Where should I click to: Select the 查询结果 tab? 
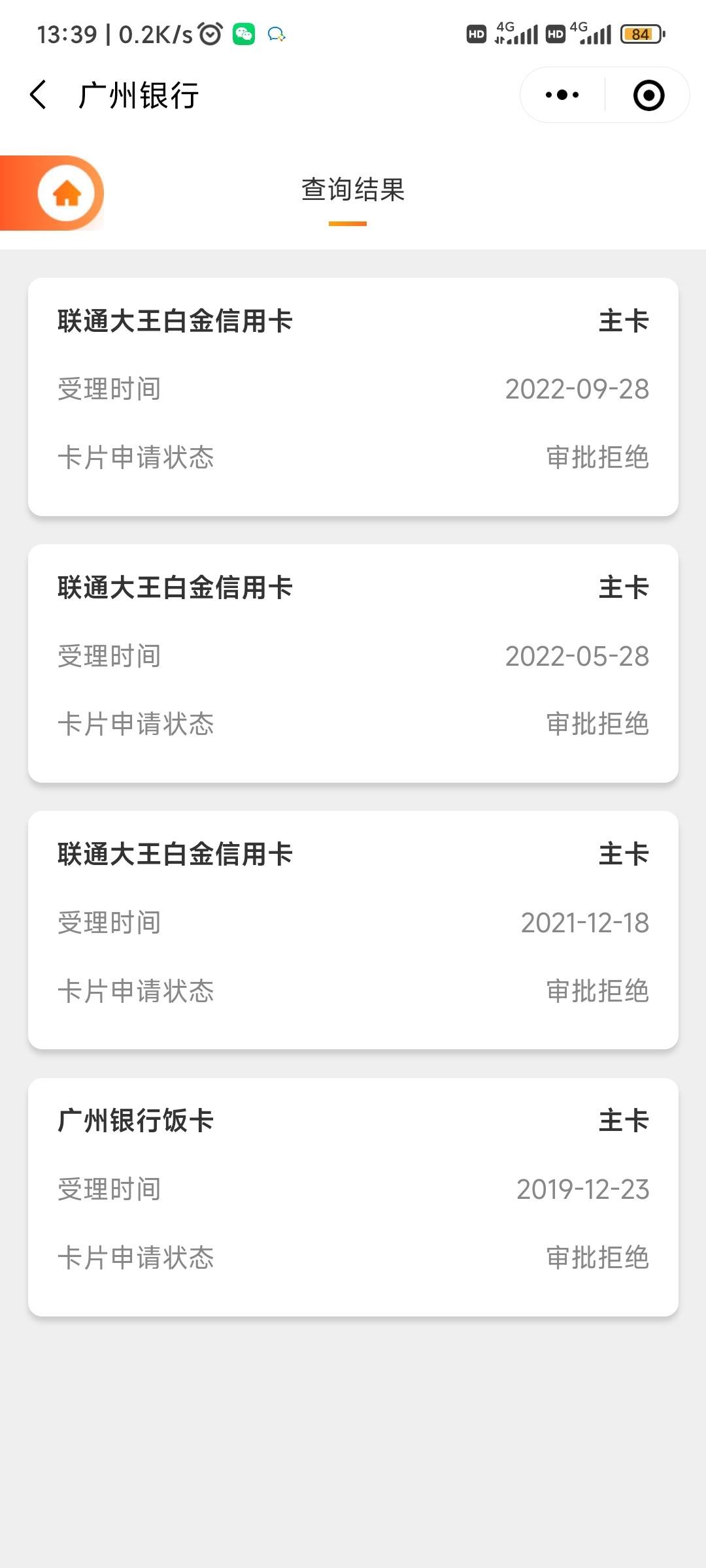[352, 190]
